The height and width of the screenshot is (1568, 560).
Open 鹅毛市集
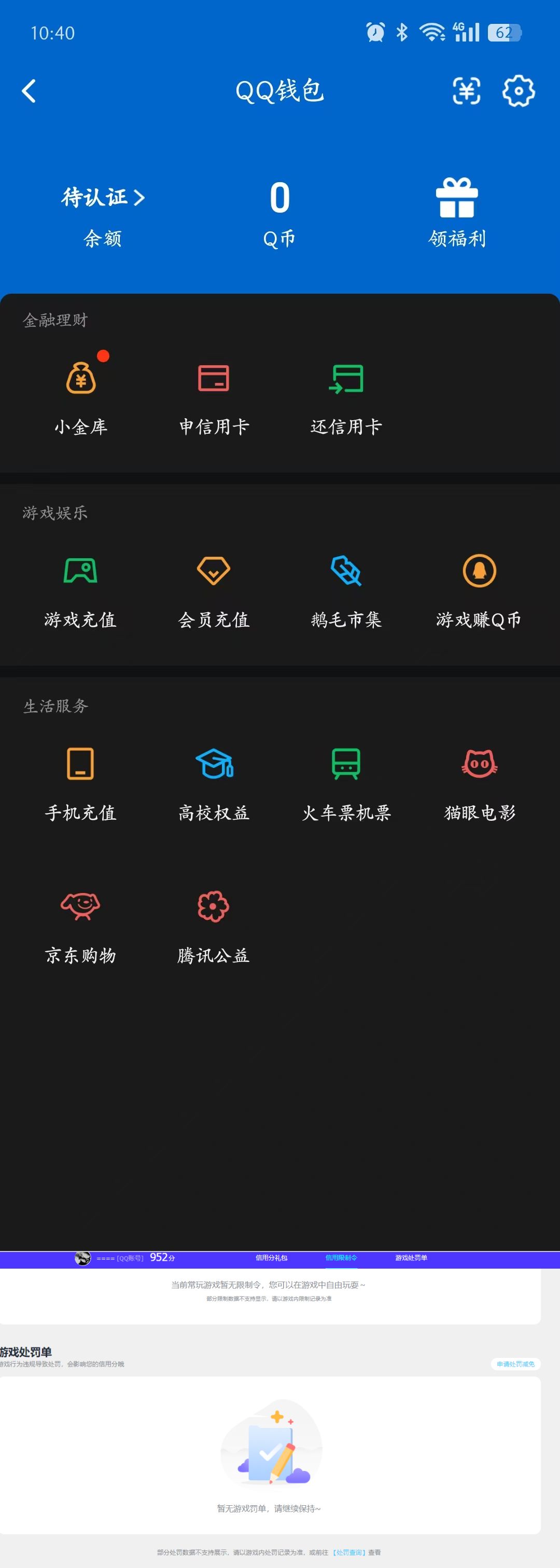tap(346, 589)
